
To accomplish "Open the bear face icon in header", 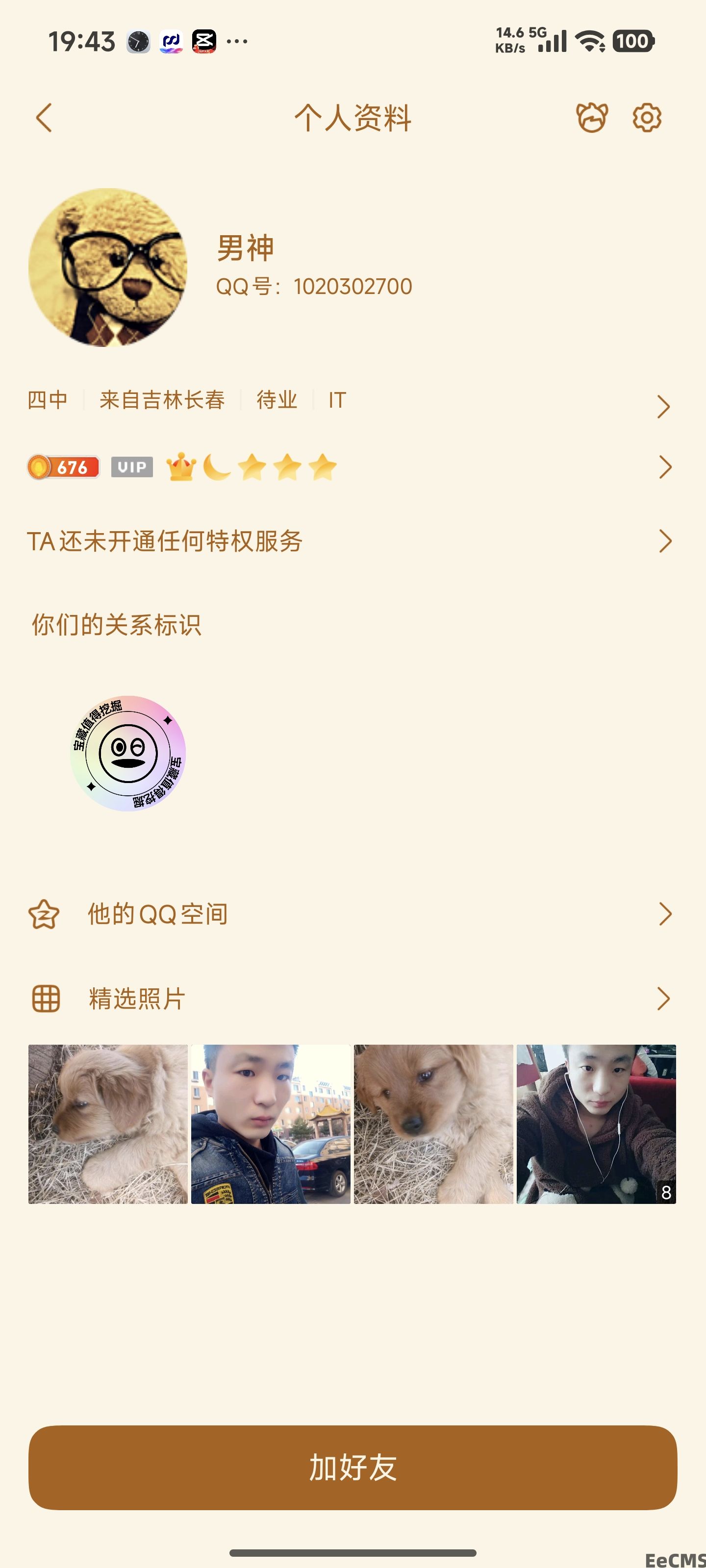I will coord(591,117).
